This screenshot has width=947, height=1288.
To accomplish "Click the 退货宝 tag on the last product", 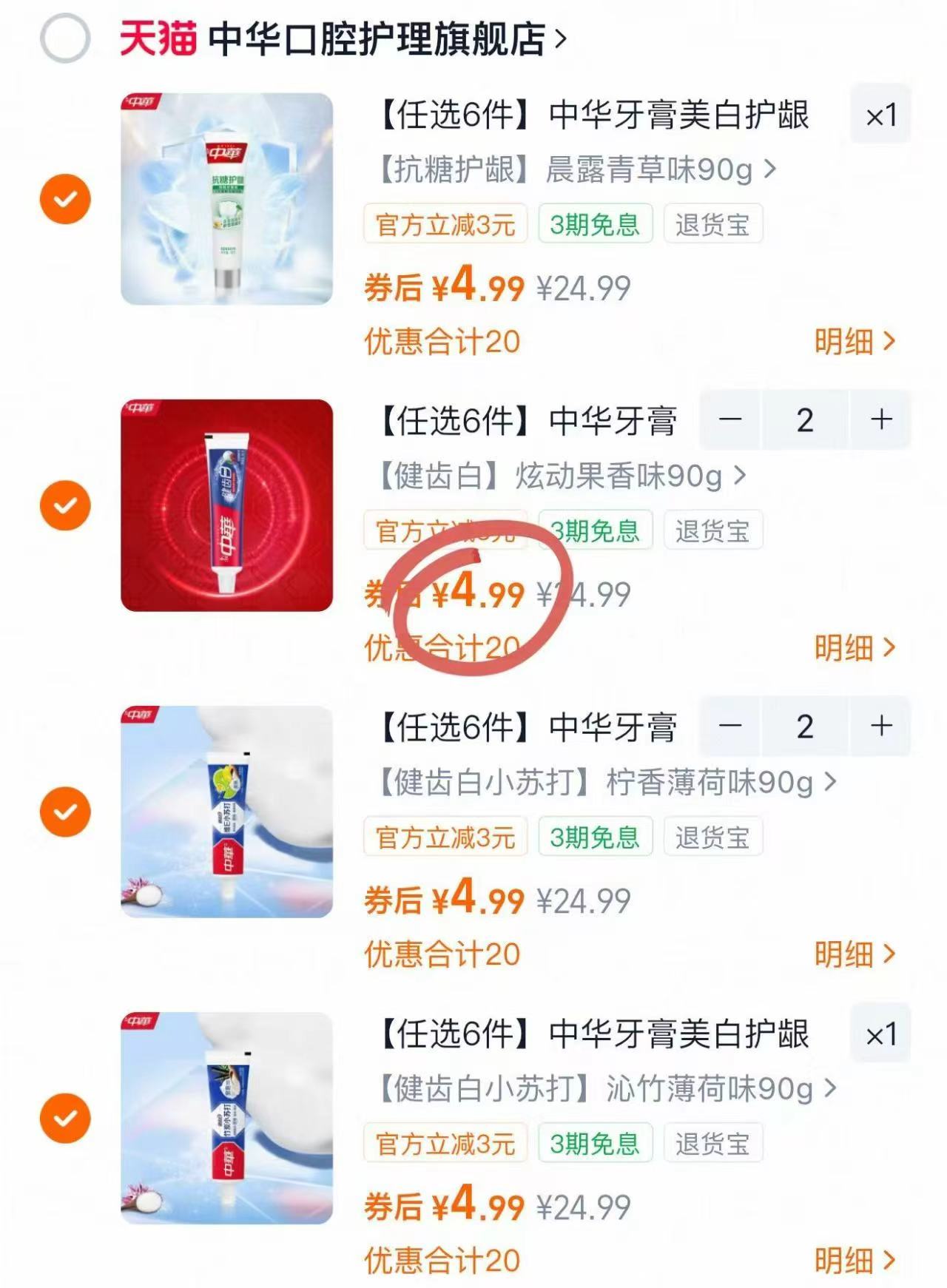I will (712, 1144).
